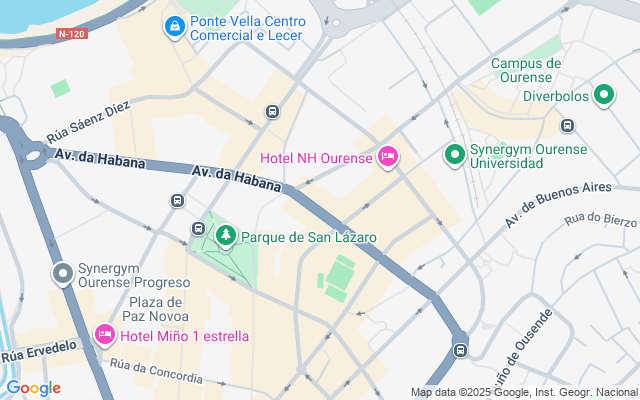
Task: Open the Diverbolos place marker
Action: [603, 96]
